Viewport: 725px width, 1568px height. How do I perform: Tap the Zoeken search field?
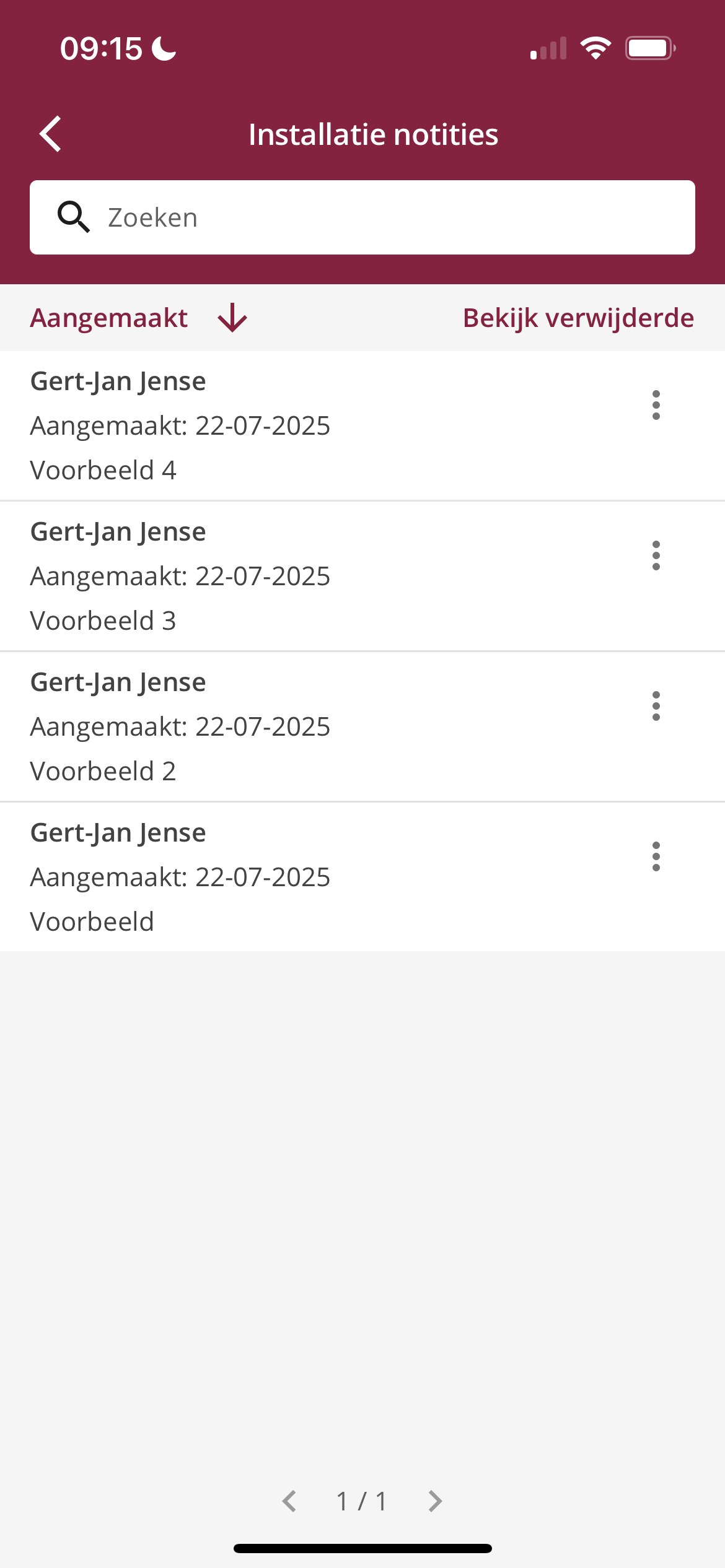[362, 217]
